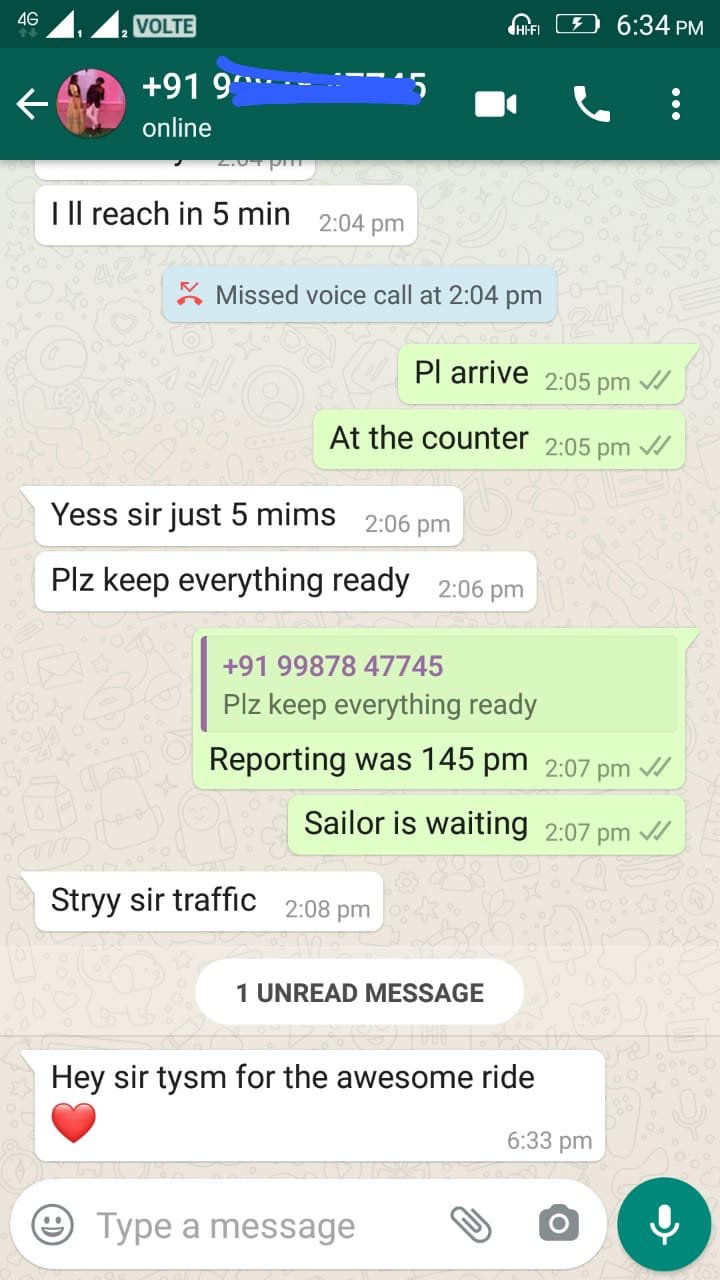
Task: Open the emoji picker
Action: tap(52, 1224)
